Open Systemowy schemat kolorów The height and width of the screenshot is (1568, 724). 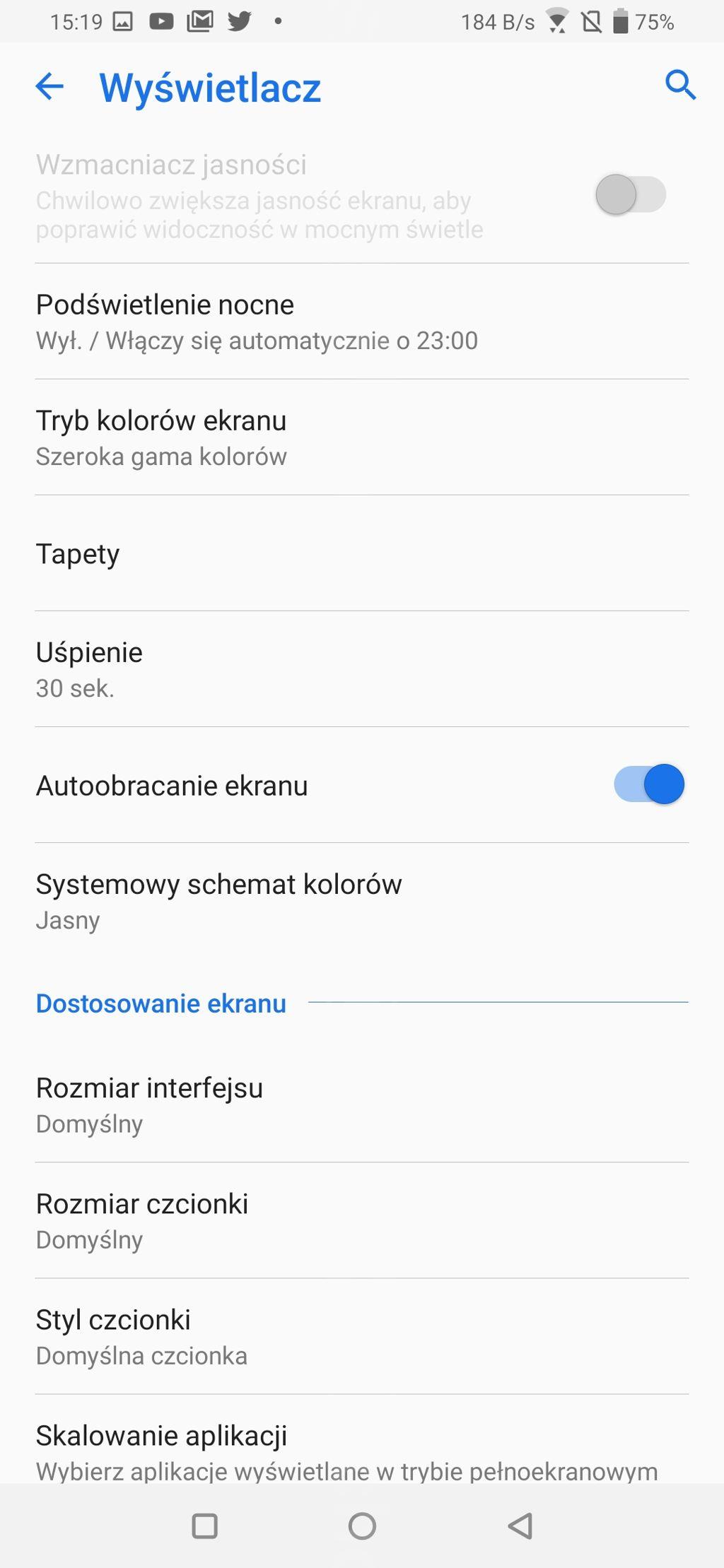(362, 901)
